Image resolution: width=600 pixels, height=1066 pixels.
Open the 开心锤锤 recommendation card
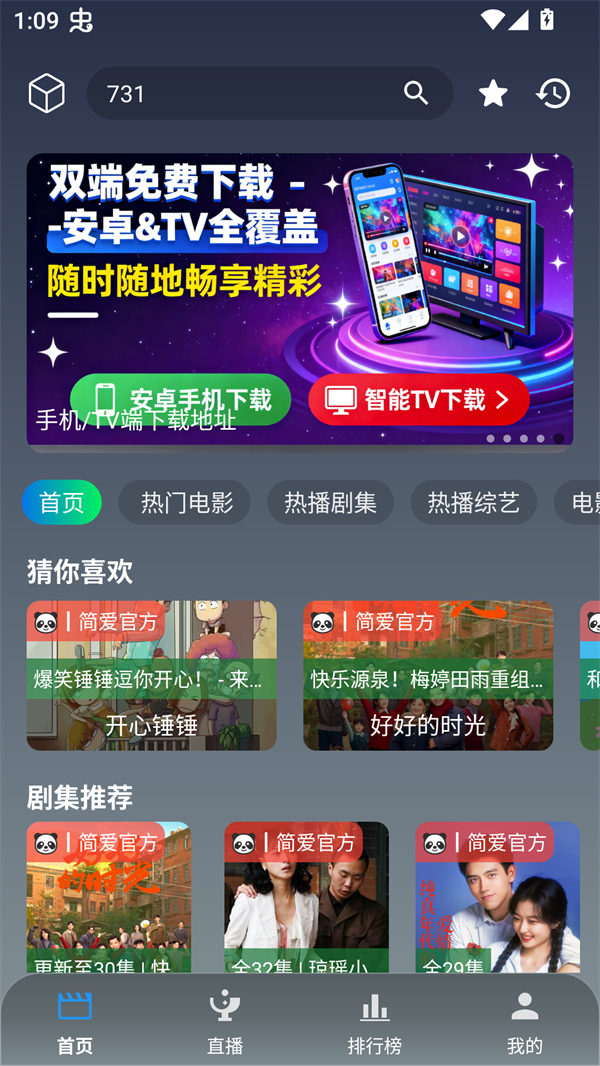click(152, 676)
